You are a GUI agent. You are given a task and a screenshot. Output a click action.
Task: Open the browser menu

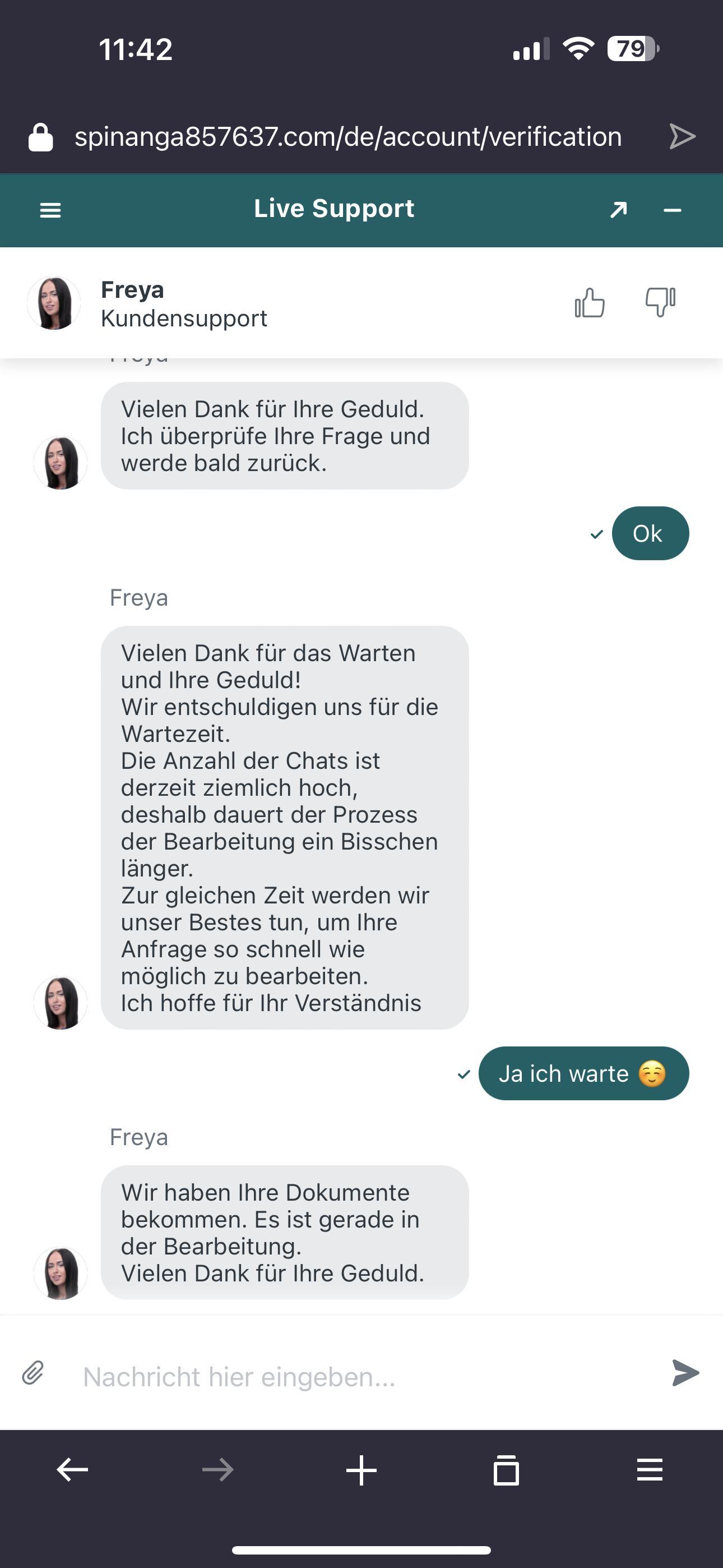pyautogui.click(x=650, y=1470)
